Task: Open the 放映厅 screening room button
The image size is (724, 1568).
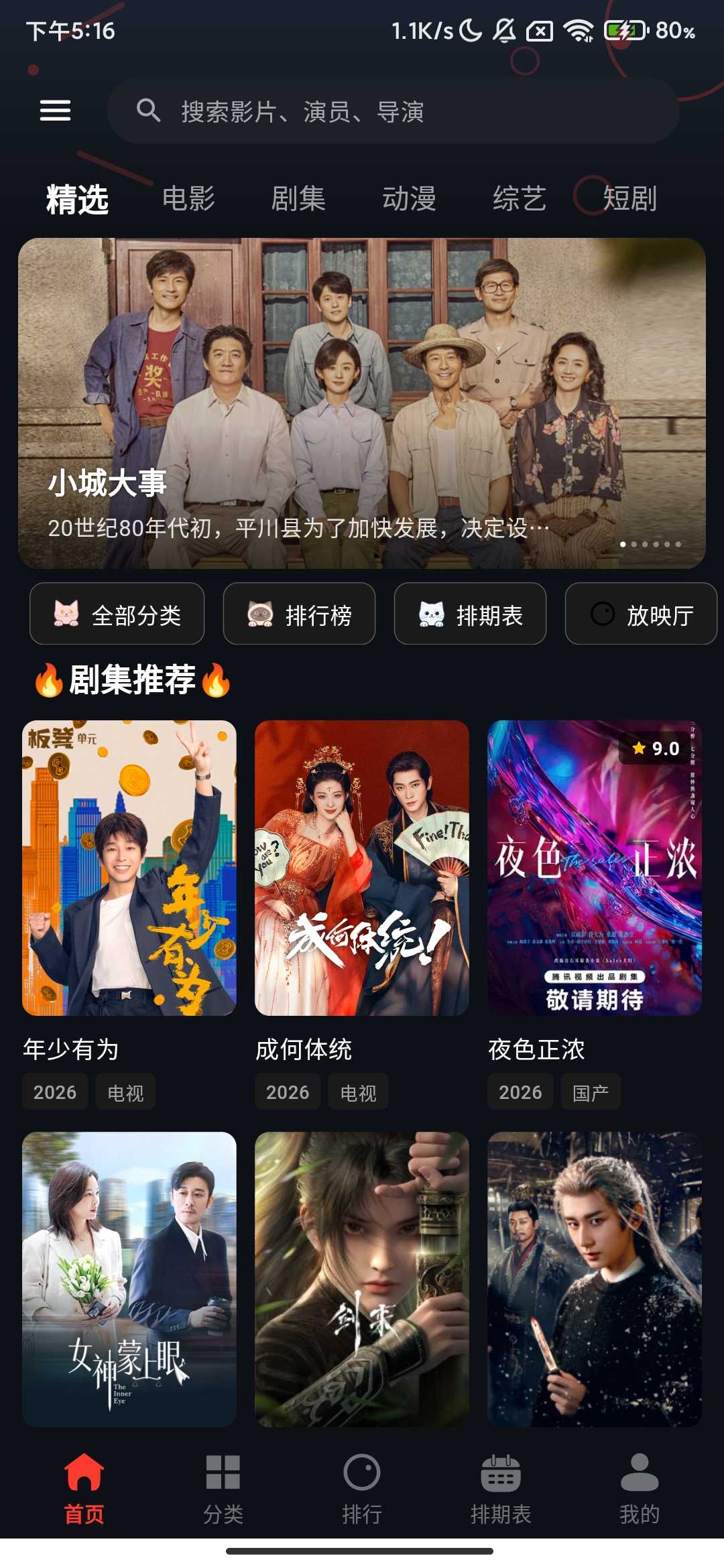Action: click(x=640, y=614)
